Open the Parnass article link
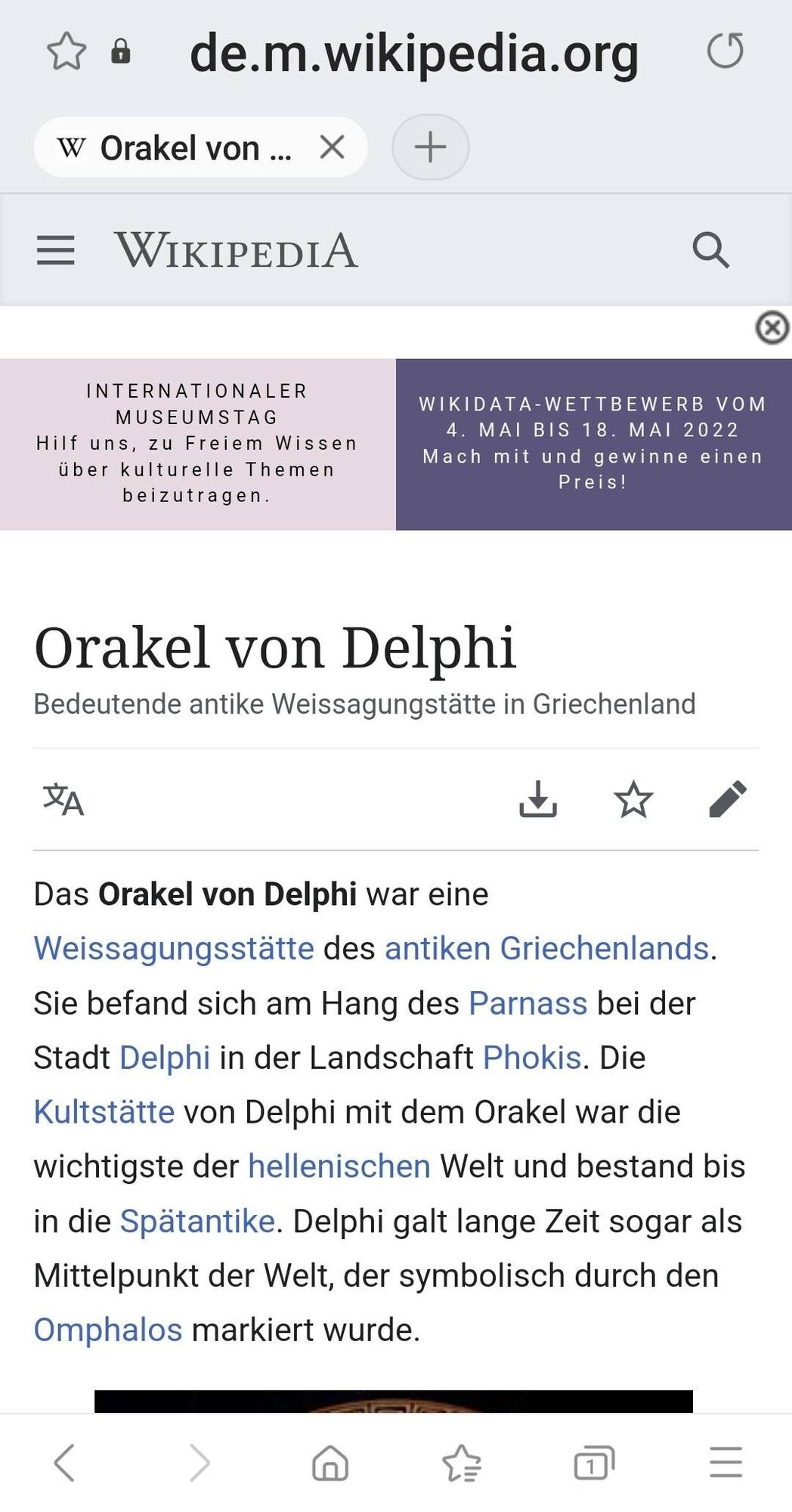Image resolution: width=792 pixels, height=1512 pixels. (527, 1003)
